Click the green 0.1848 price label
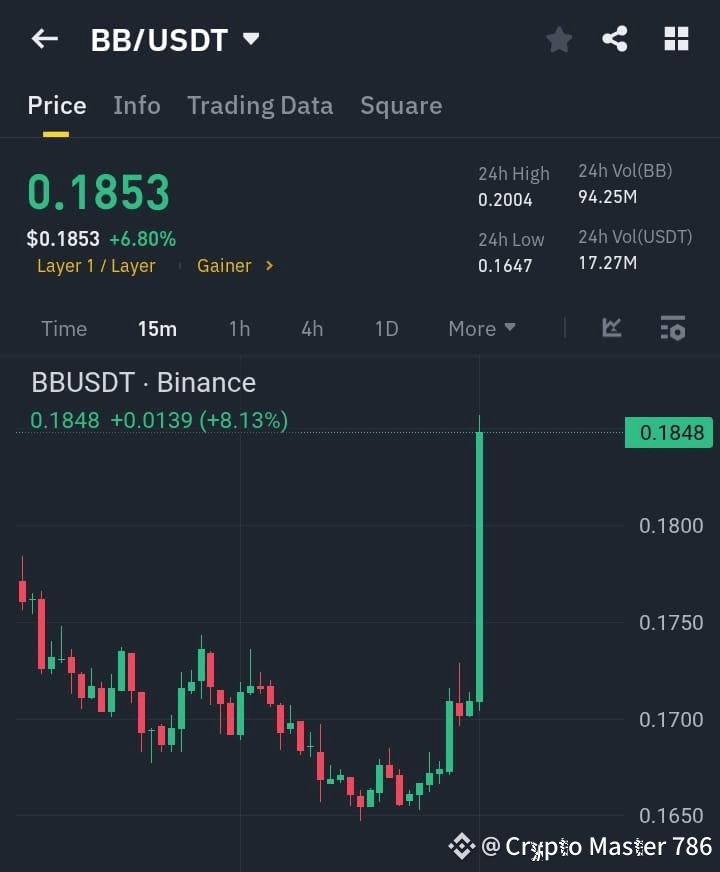This screenshot has width=720, height=872. point(668,432)
